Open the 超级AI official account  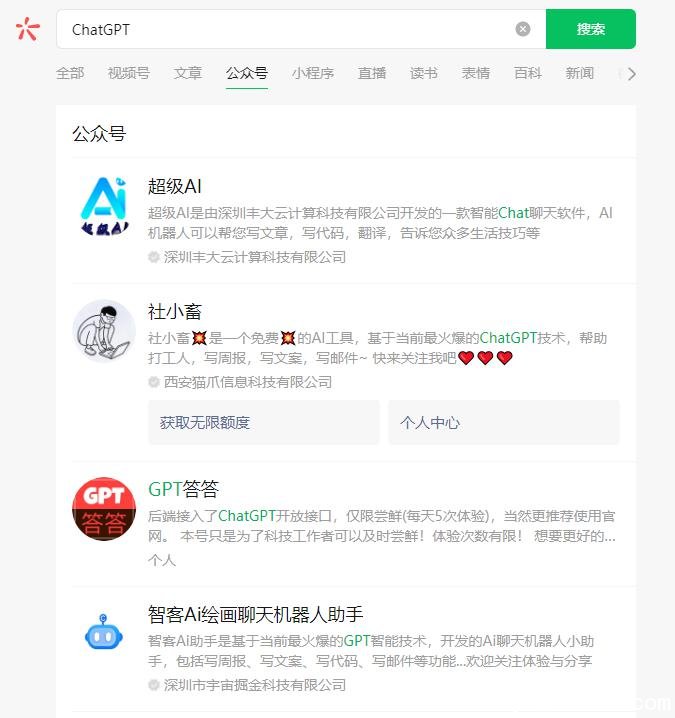pyautogui.click(x=175, y=186)
